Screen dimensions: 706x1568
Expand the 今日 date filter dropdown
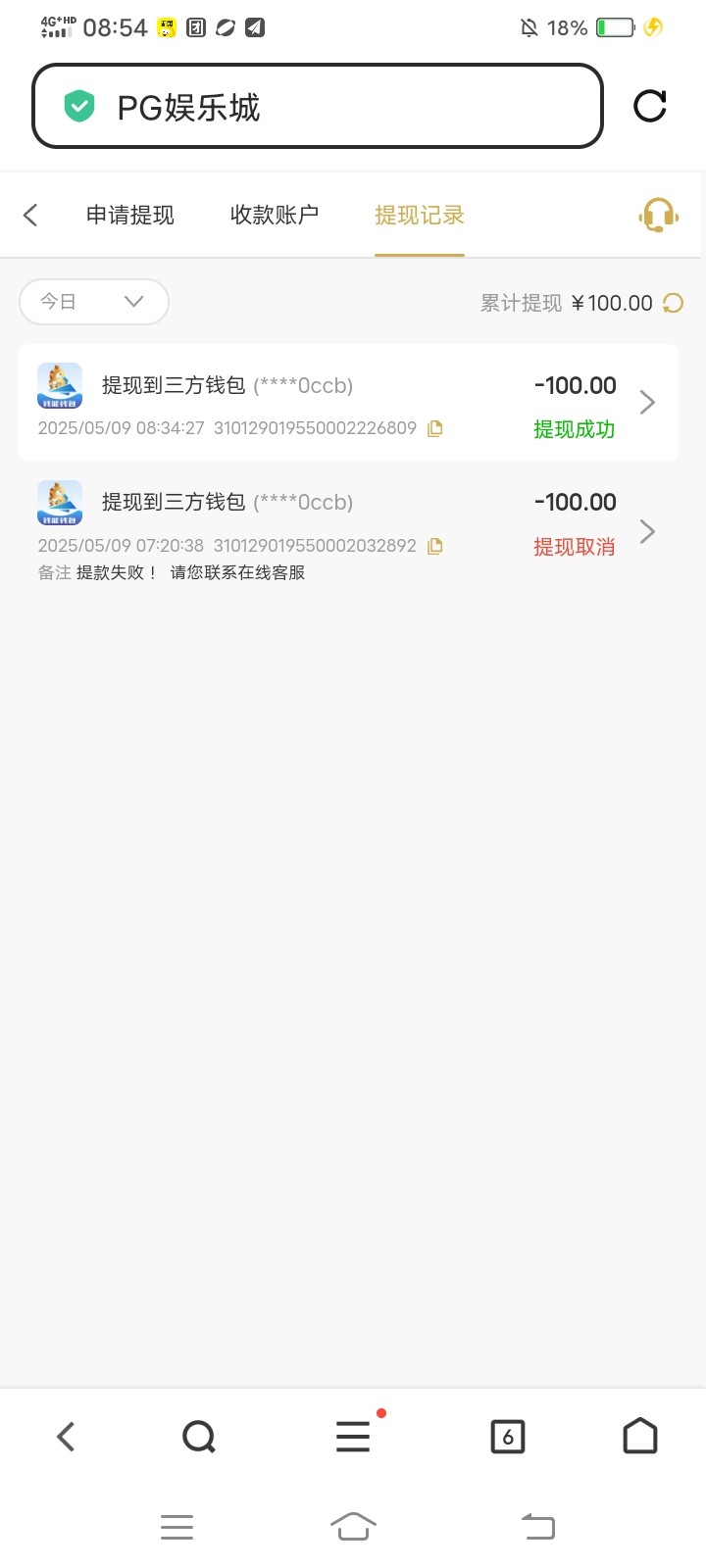94,302
